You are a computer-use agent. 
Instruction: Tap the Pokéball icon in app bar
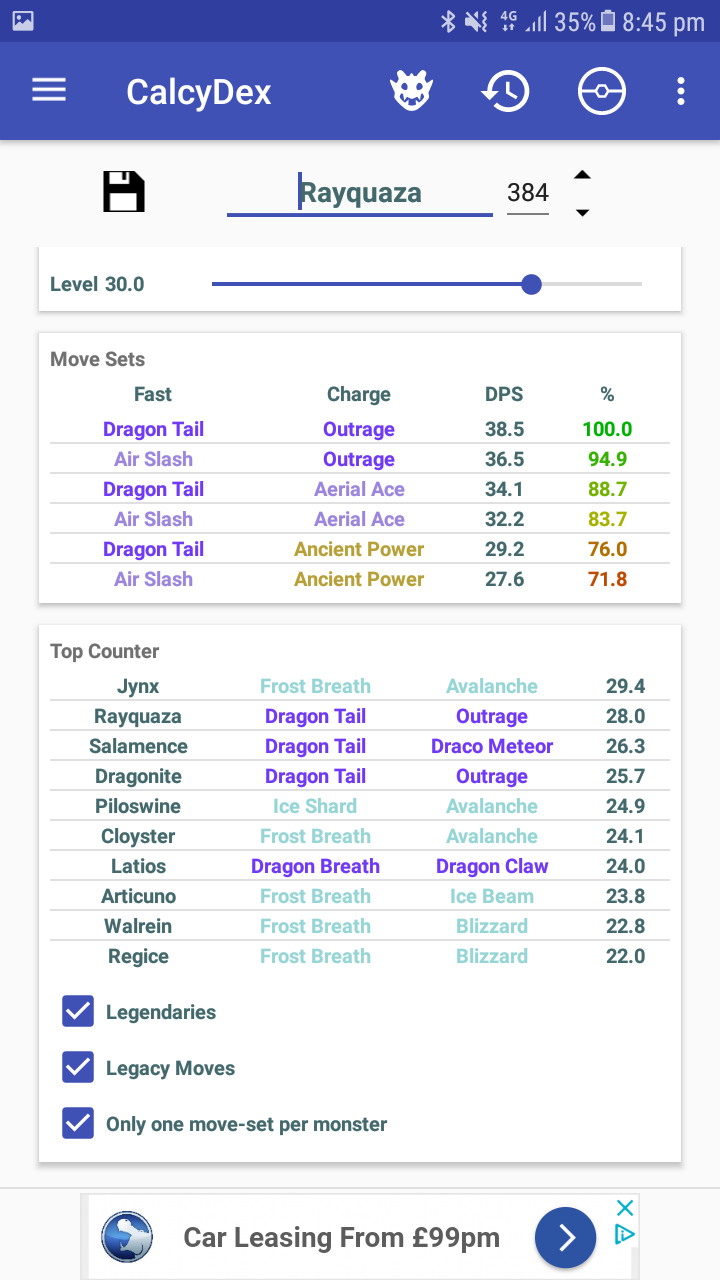coord(602,92)
